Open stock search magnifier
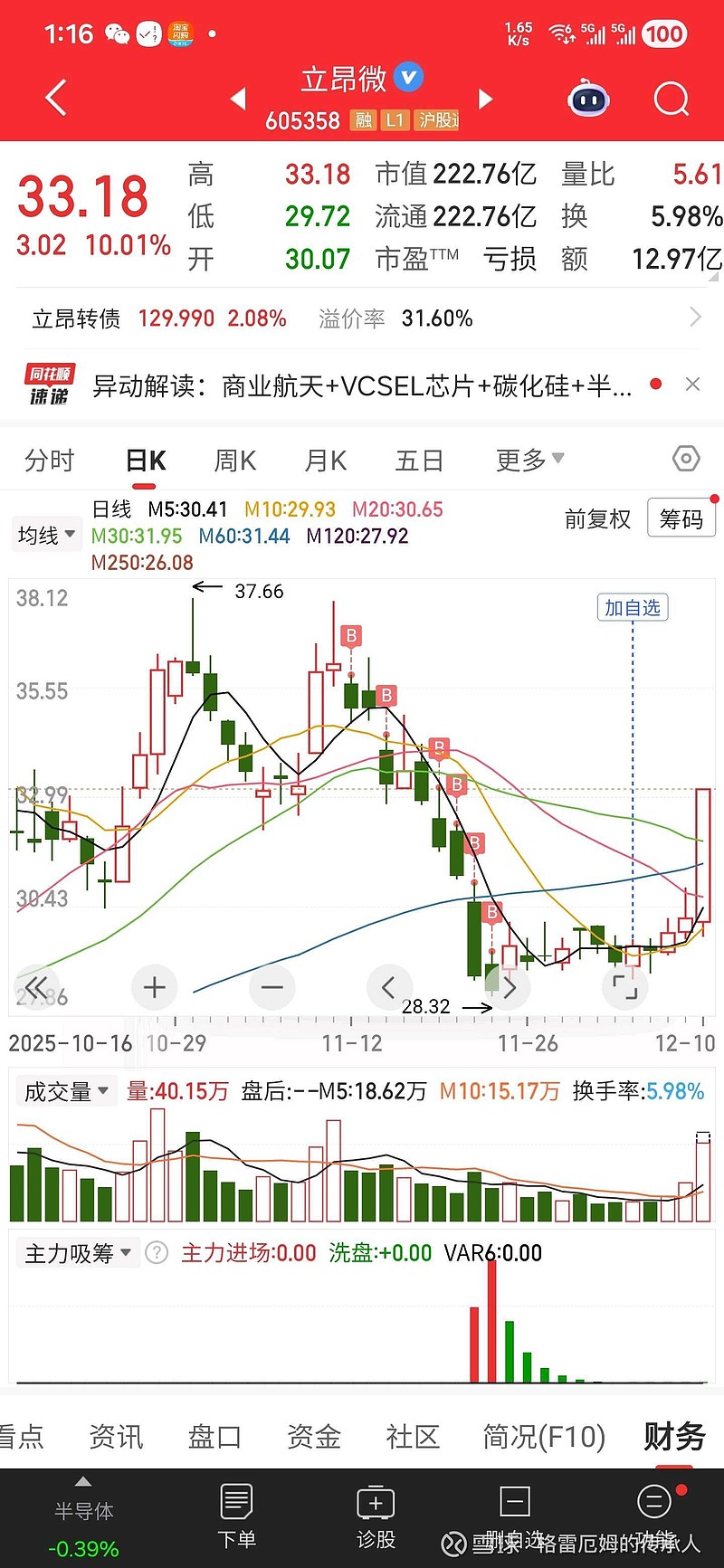 pos(671,99)
